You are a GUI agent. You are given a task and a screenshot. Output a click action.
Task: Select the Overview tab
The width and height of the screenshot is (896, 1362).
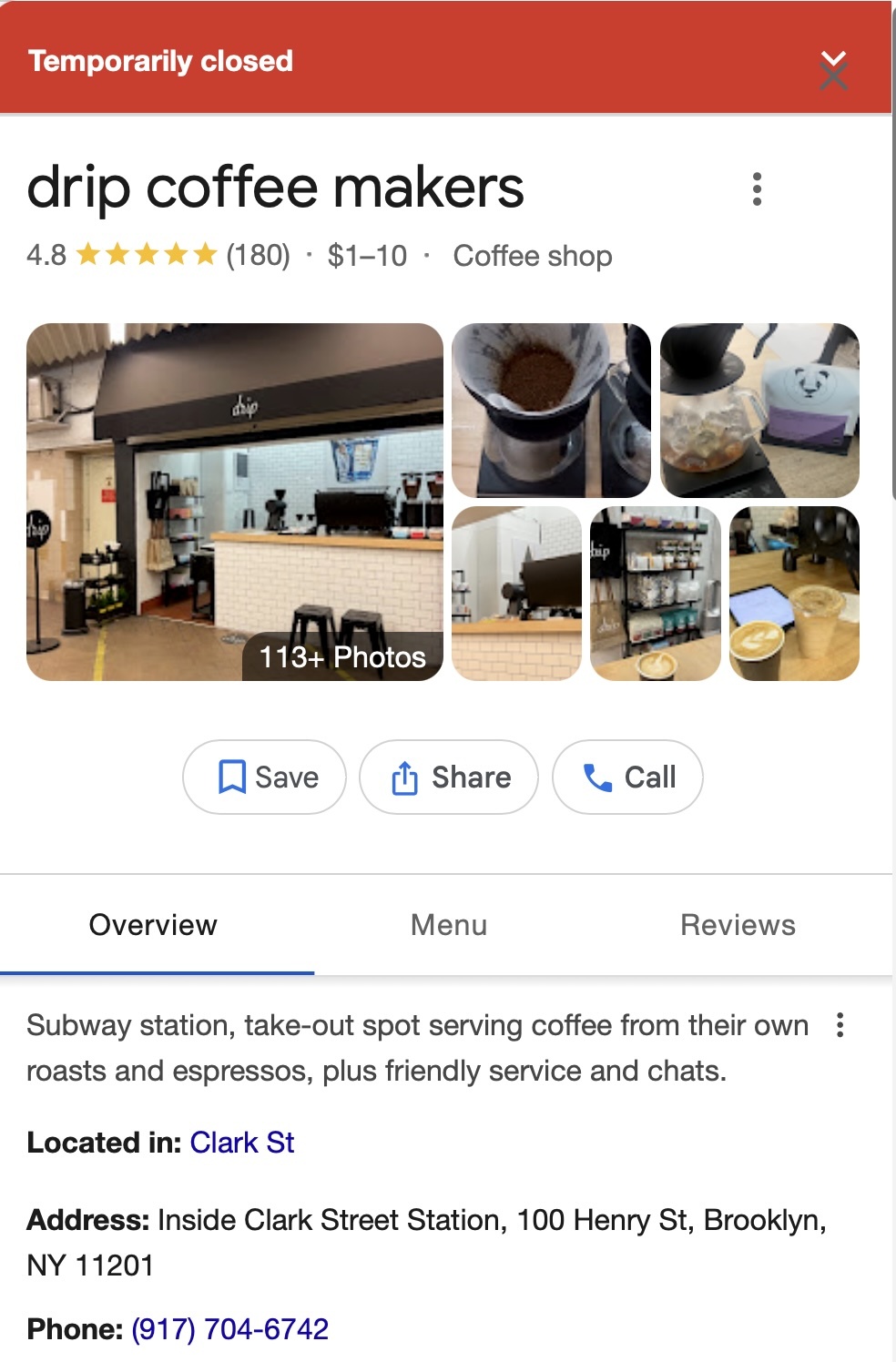[153, 925]
